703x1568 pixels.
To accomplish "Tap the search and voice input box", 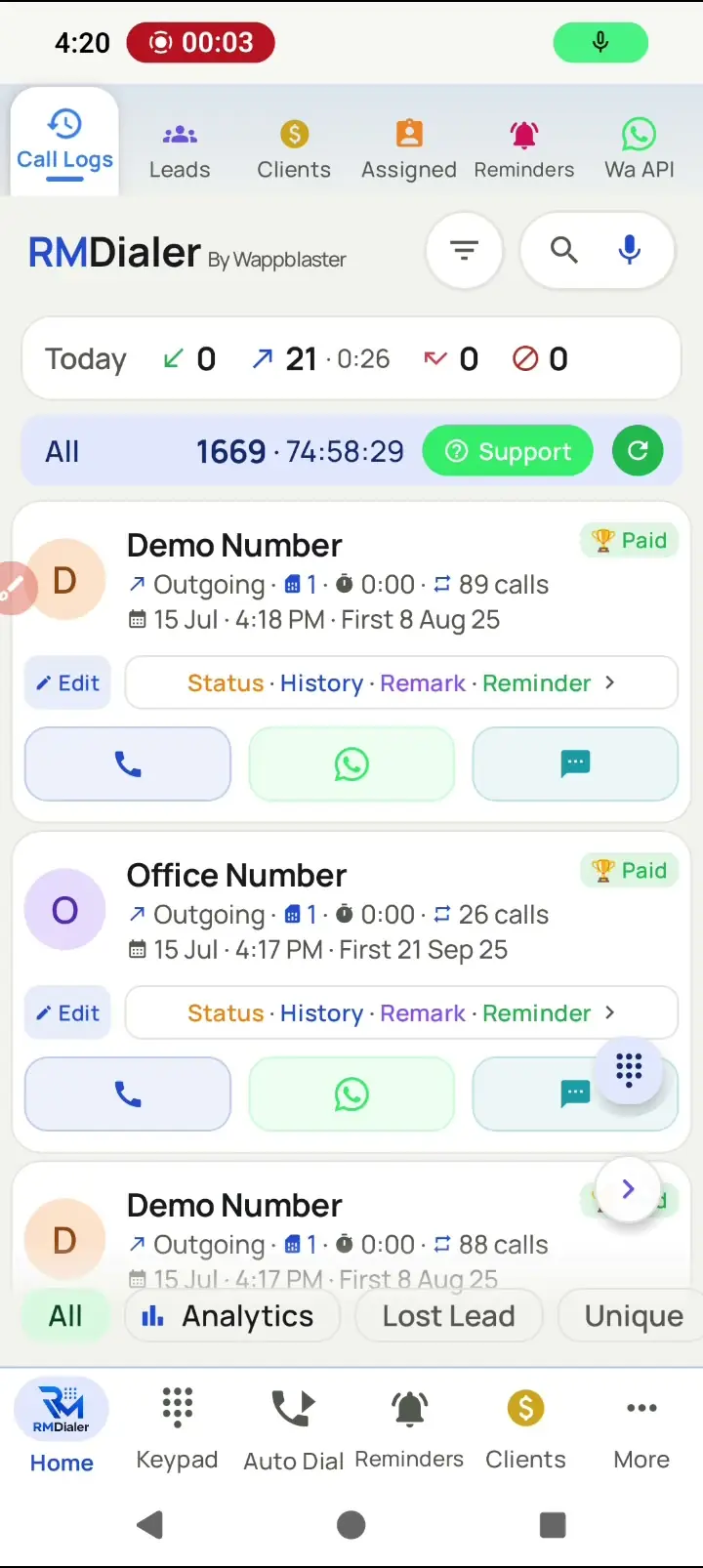I will coord(598,251).
